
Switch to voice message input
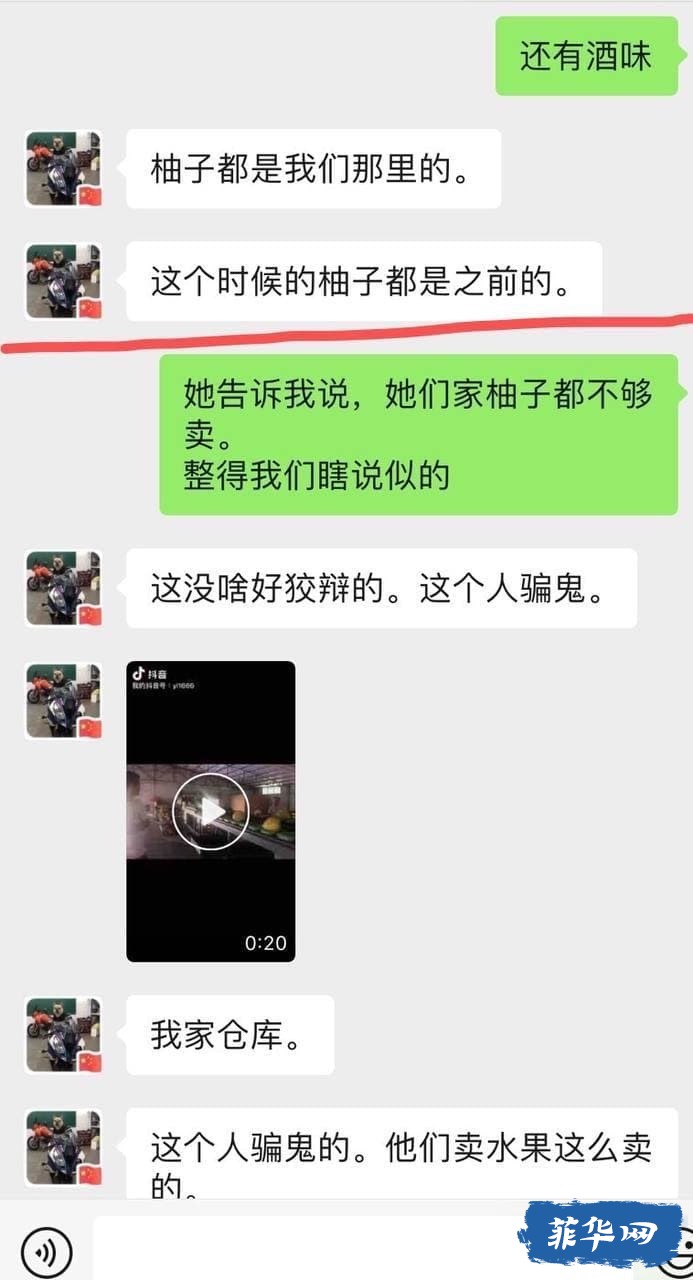[46, 1252]
